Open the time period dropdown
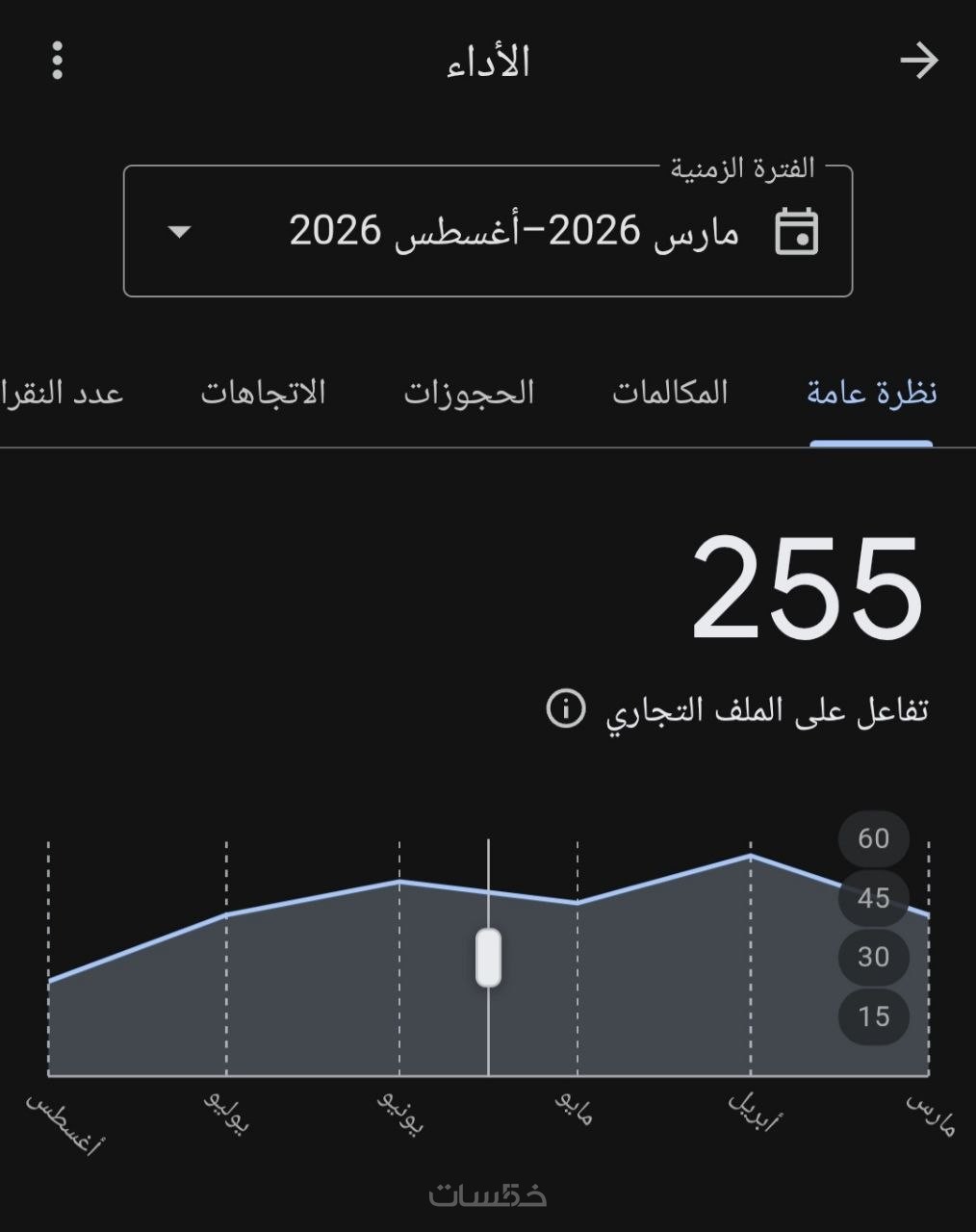This screenshot has height=1232, width=976. click(x=488, y=231)
